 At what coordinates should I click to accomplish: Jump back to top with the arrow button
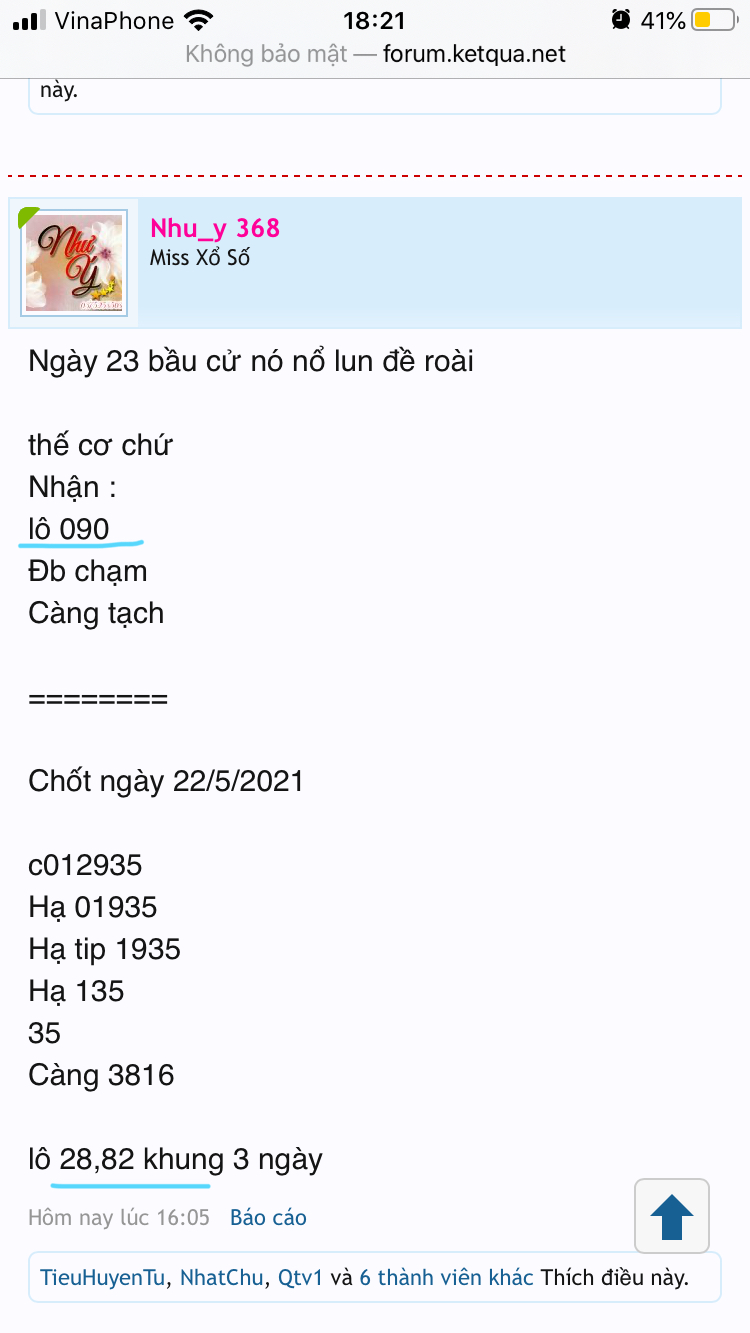click(x=672, y=1216)
